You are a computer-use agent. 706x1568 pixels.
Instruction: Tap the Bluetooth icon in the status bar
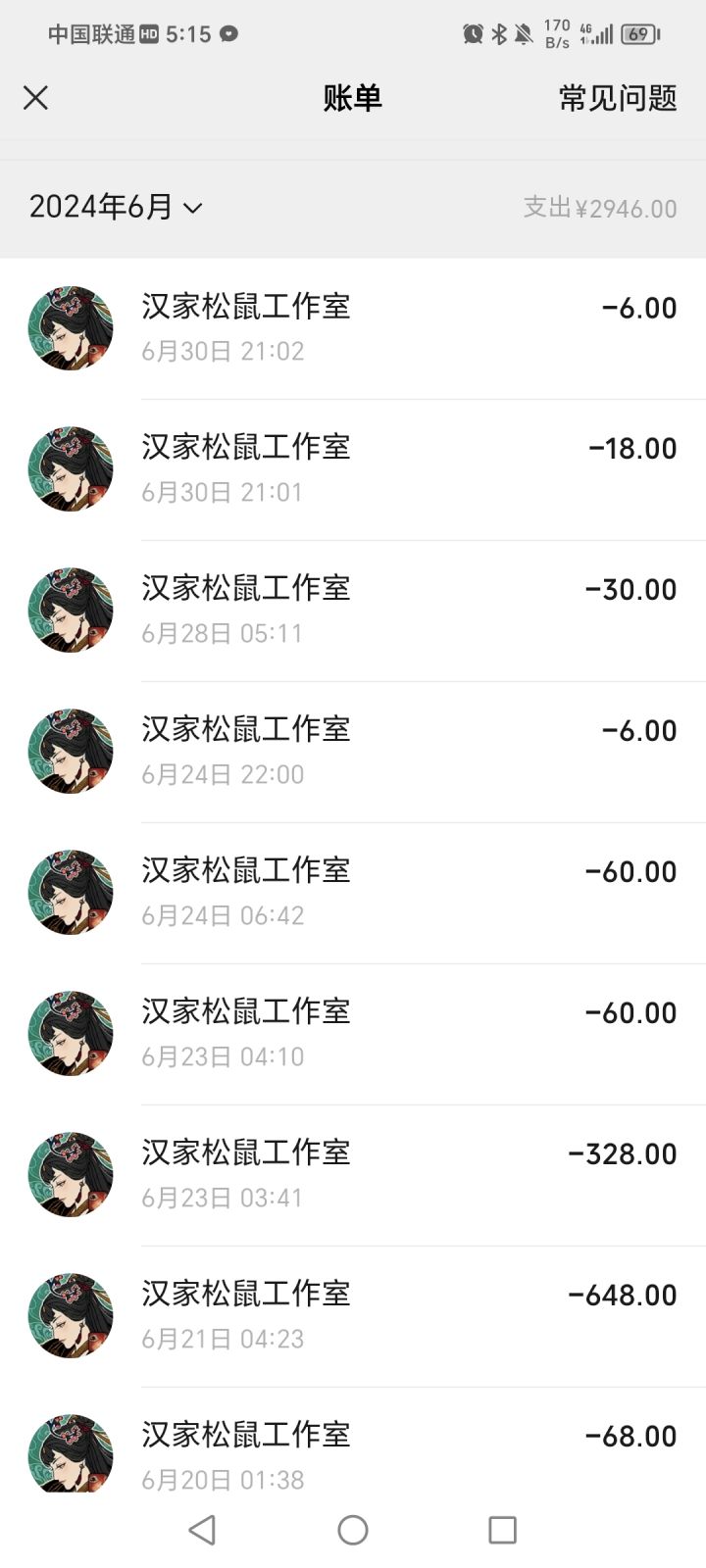[x=499, y=33]
